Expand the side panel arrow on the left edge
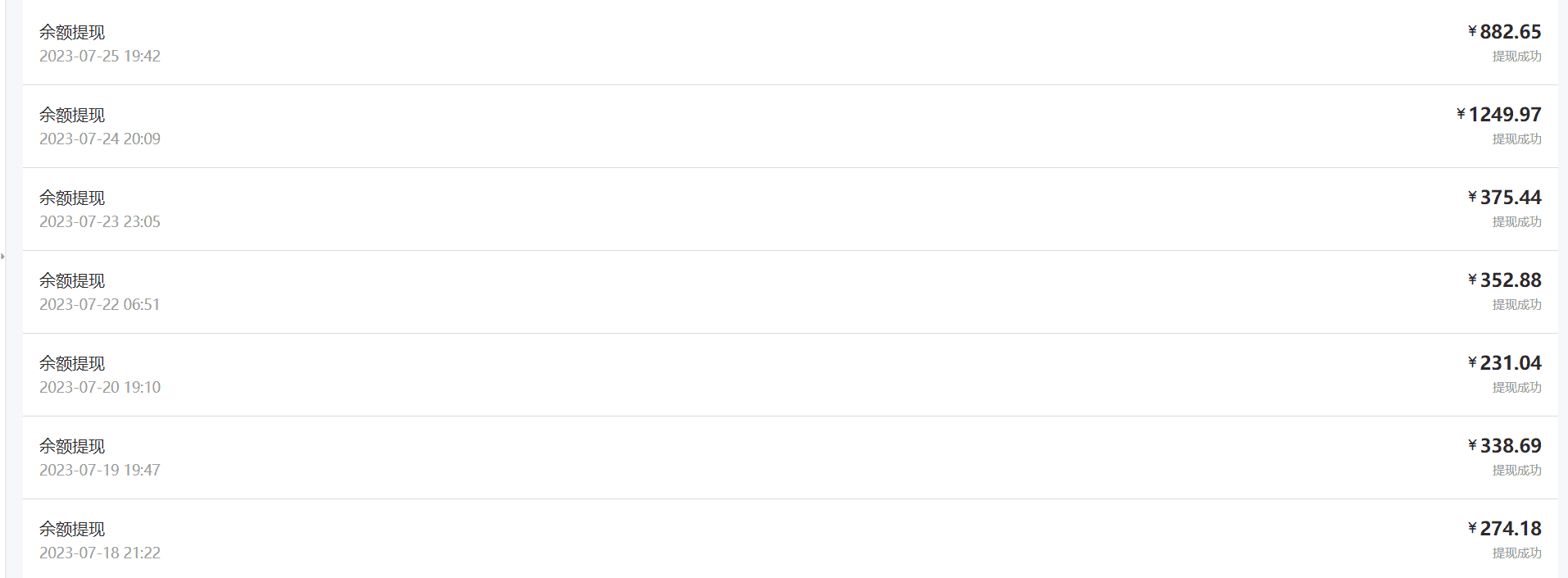This screenshot has height=578, width=1568. click(3, 257)
